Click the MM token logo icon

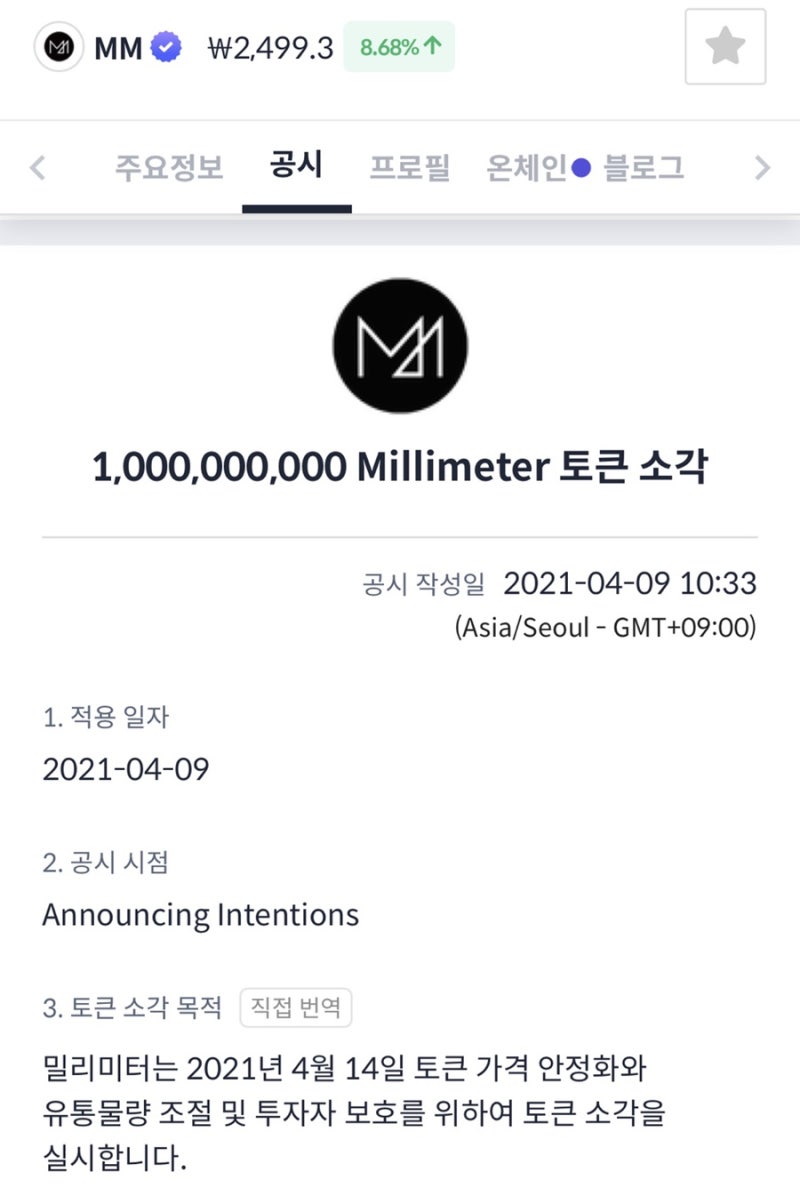click(x=58, y=45)
